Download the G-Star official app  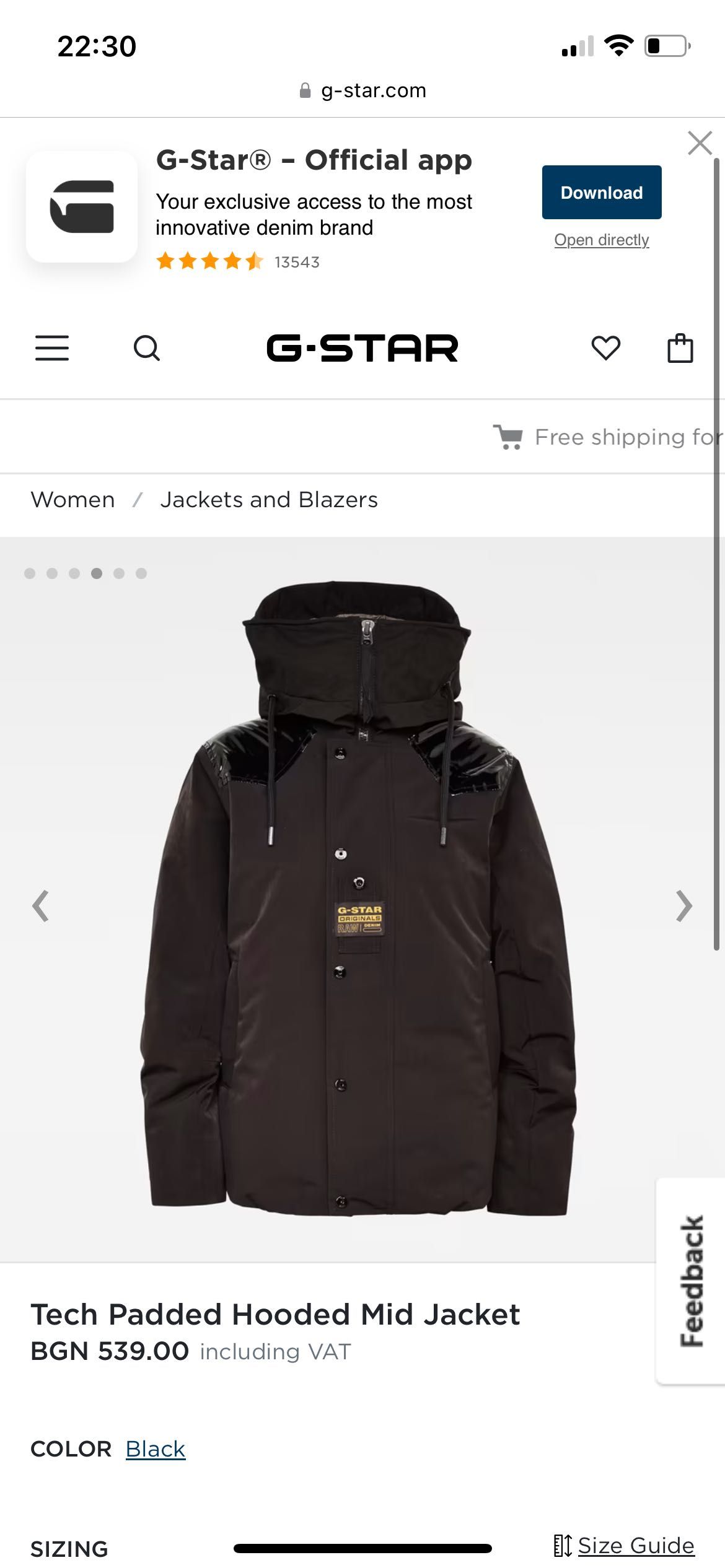[x=601, y=193]
